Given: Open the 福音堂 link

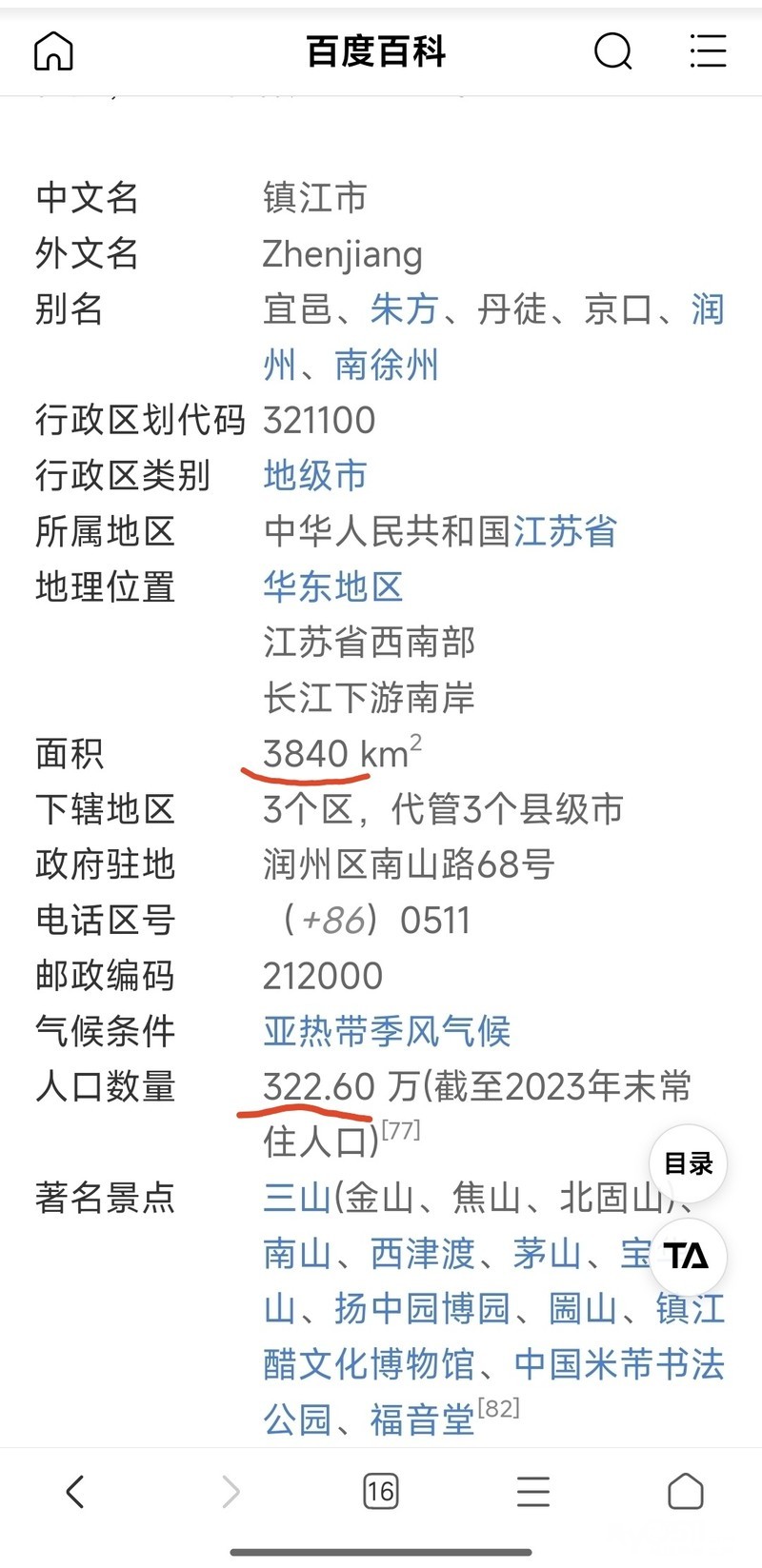Looking at the screenshot, I should pos(423,1419).
